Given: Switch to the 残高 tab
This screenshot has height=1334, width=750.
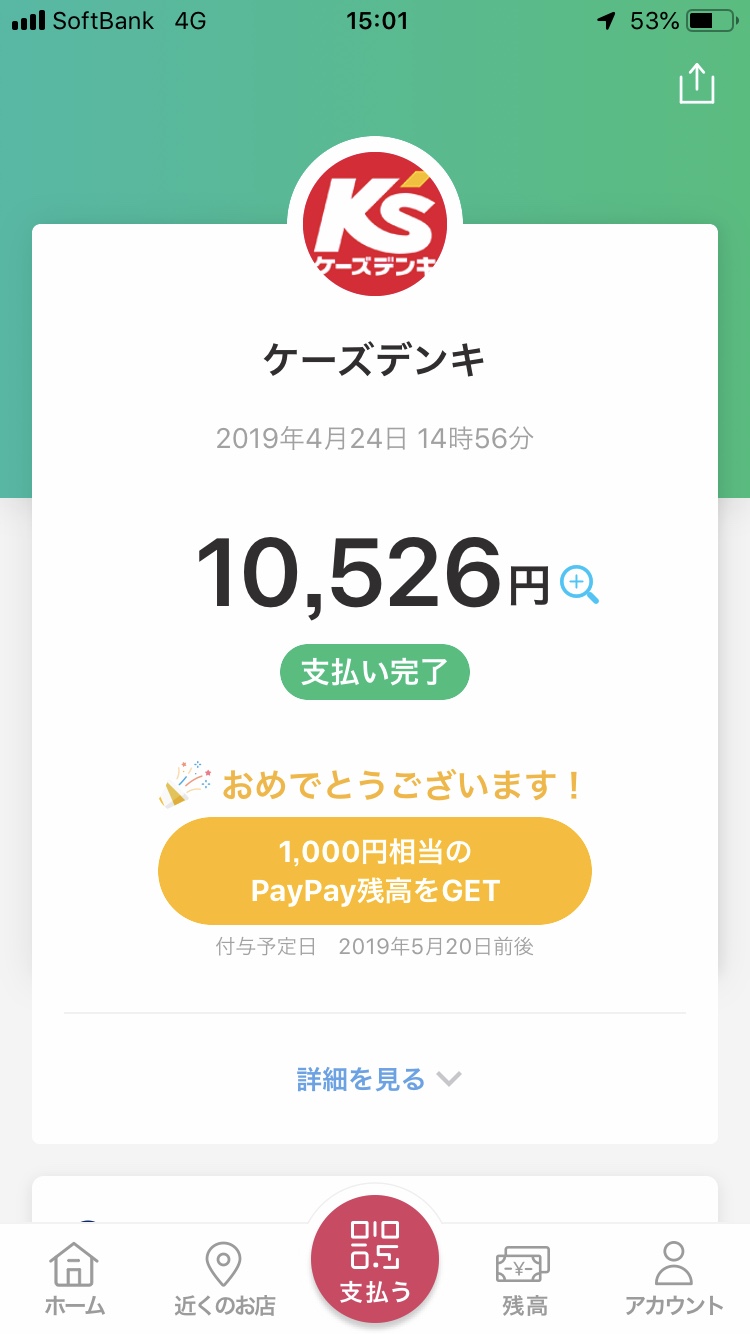Looking at the screenshot, I should pyautogui.click(x=524, y=1279).
